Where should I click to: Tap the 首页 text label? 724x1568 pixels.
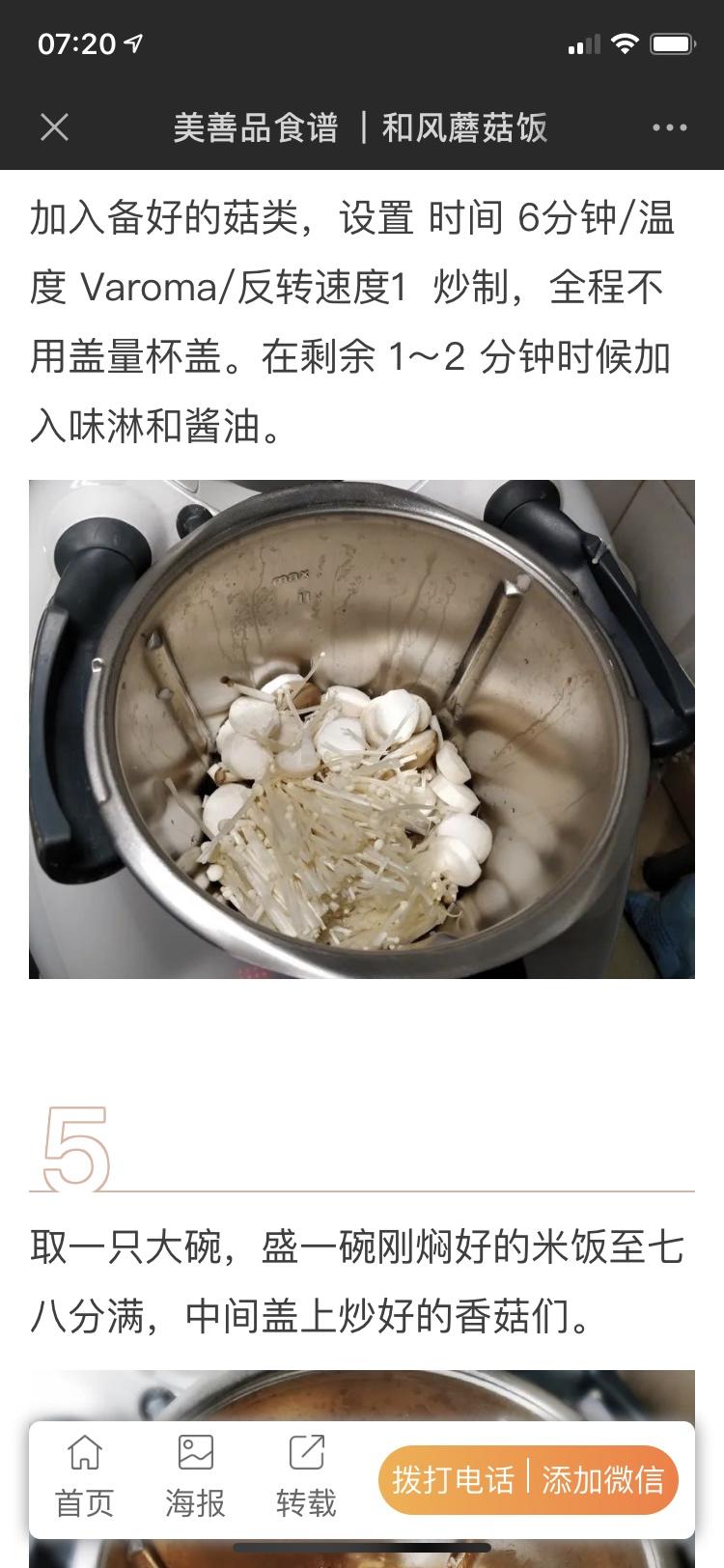pos(87,1502)
